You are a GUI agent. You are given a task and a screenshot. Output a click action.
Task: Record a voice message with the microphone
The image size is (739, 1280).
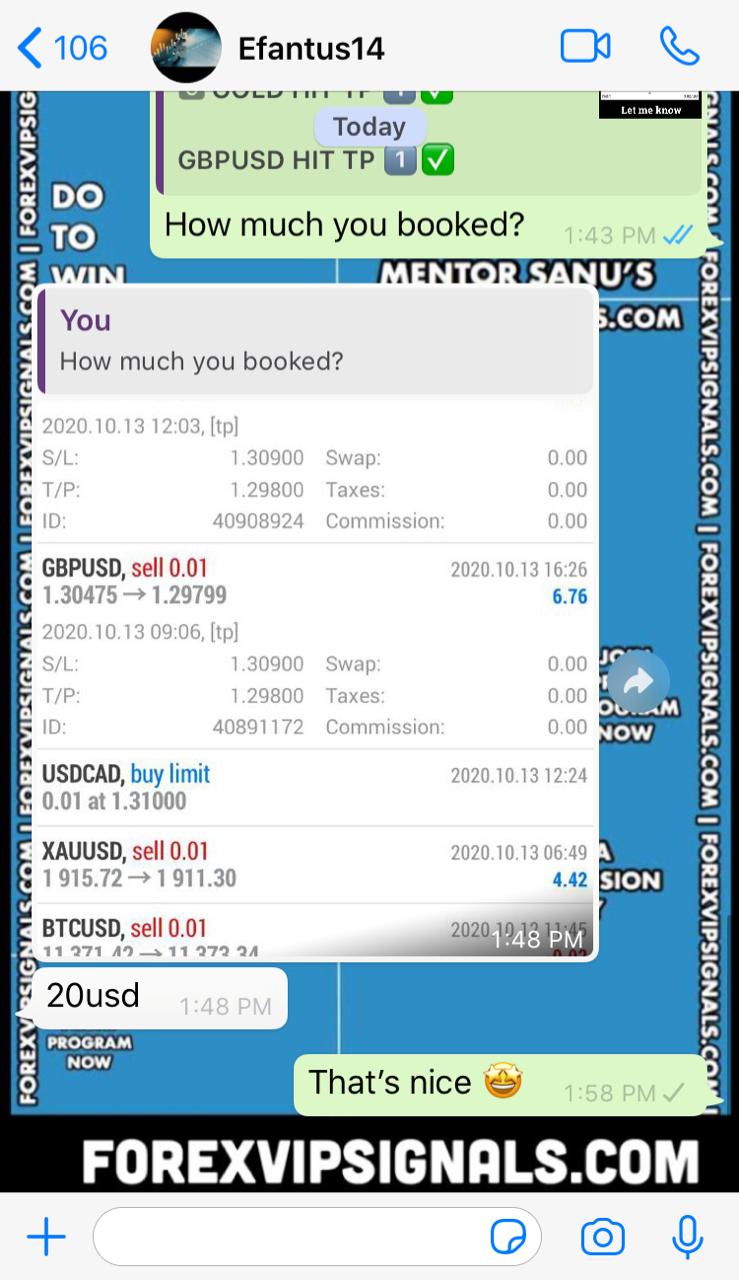coord(687,1238)
